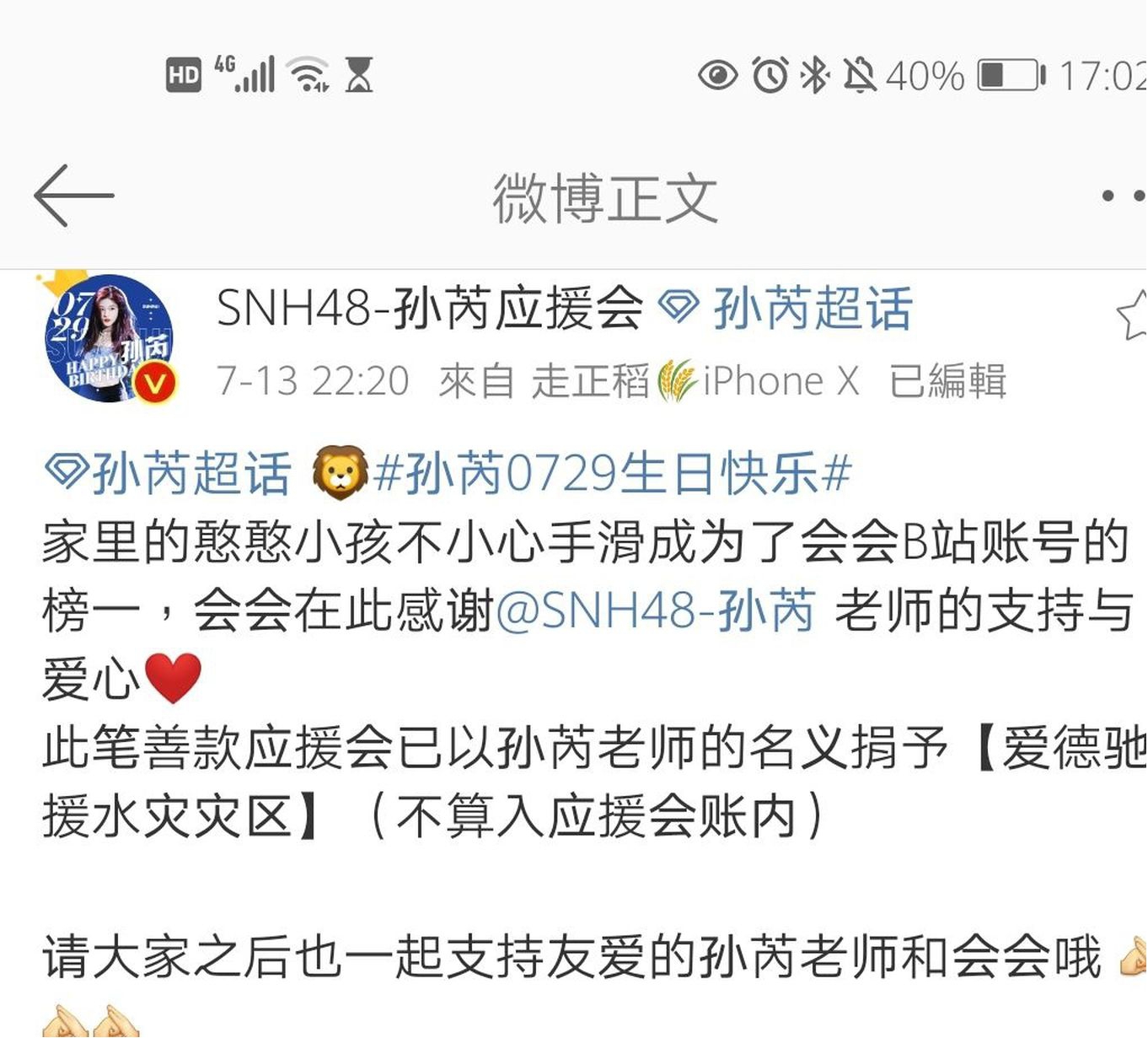The height and width of the screenshot is (1038, 1148).
Task: Tap the 走正稻 iPhone X source label
Action: (693, 381)
